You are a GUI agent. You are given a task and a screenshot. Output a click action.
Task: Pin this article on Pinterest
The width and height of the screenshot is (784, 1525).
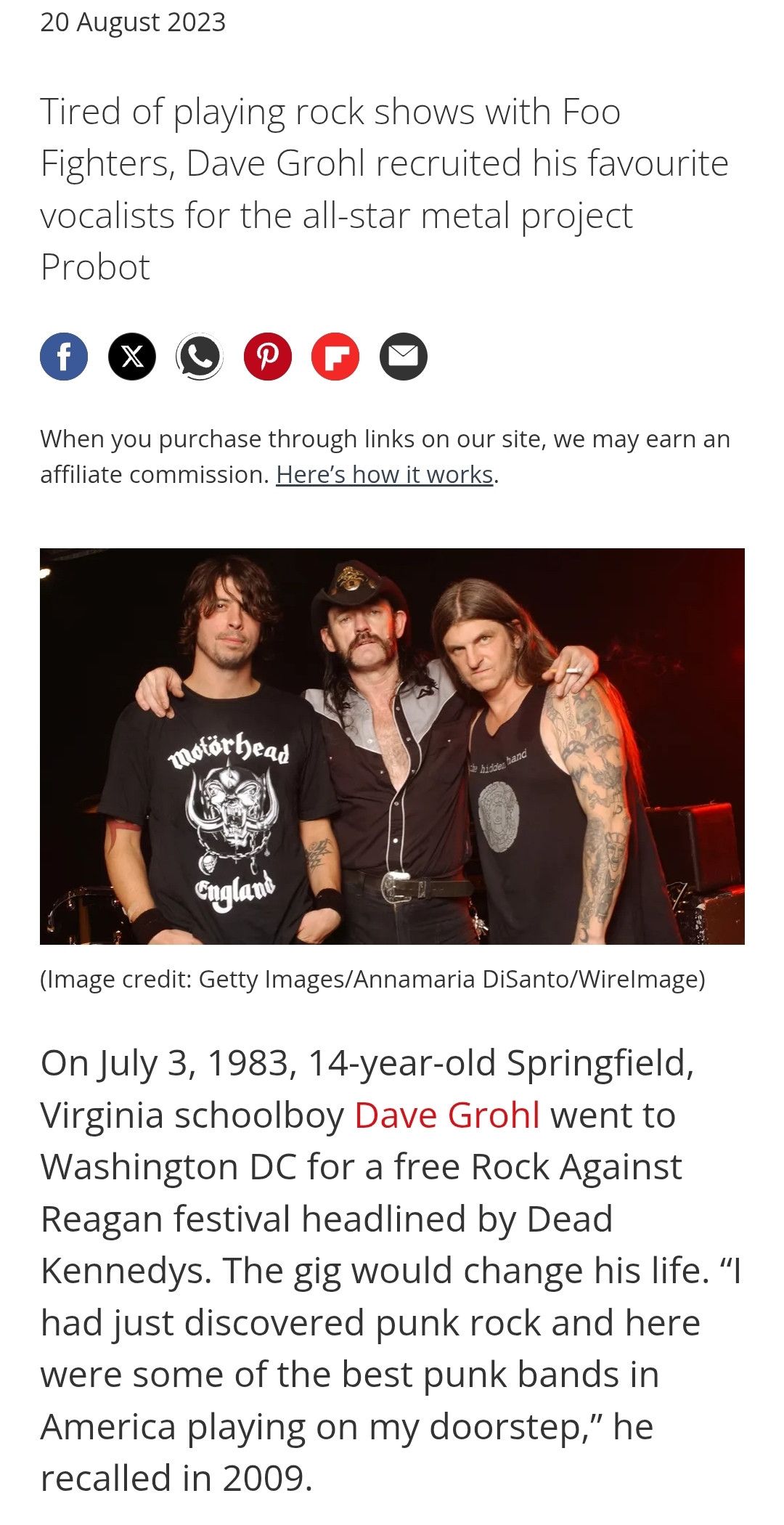[268, 357]
